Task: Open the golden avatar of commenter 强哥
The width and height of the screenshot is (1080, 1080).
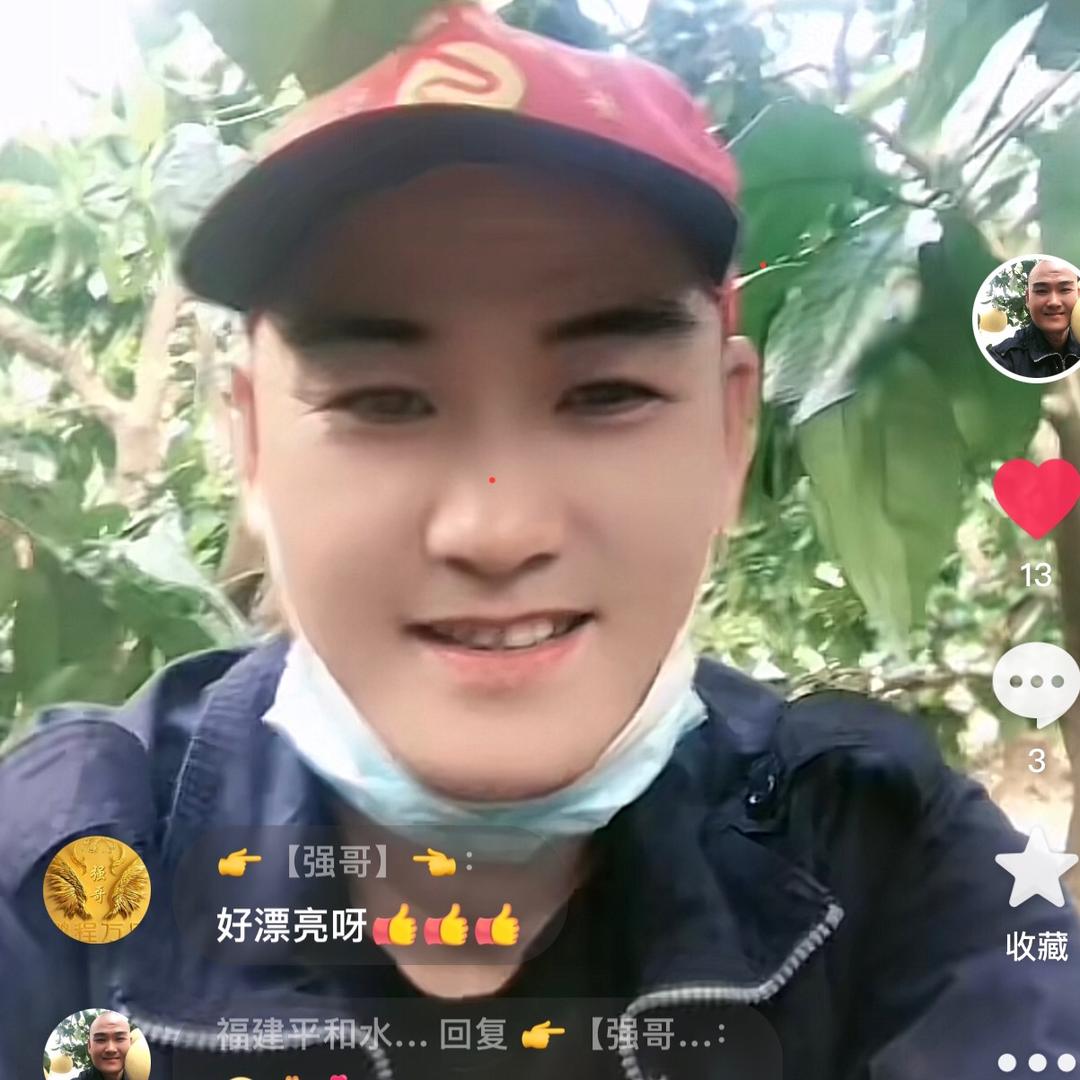Action: tap(97, 889)
